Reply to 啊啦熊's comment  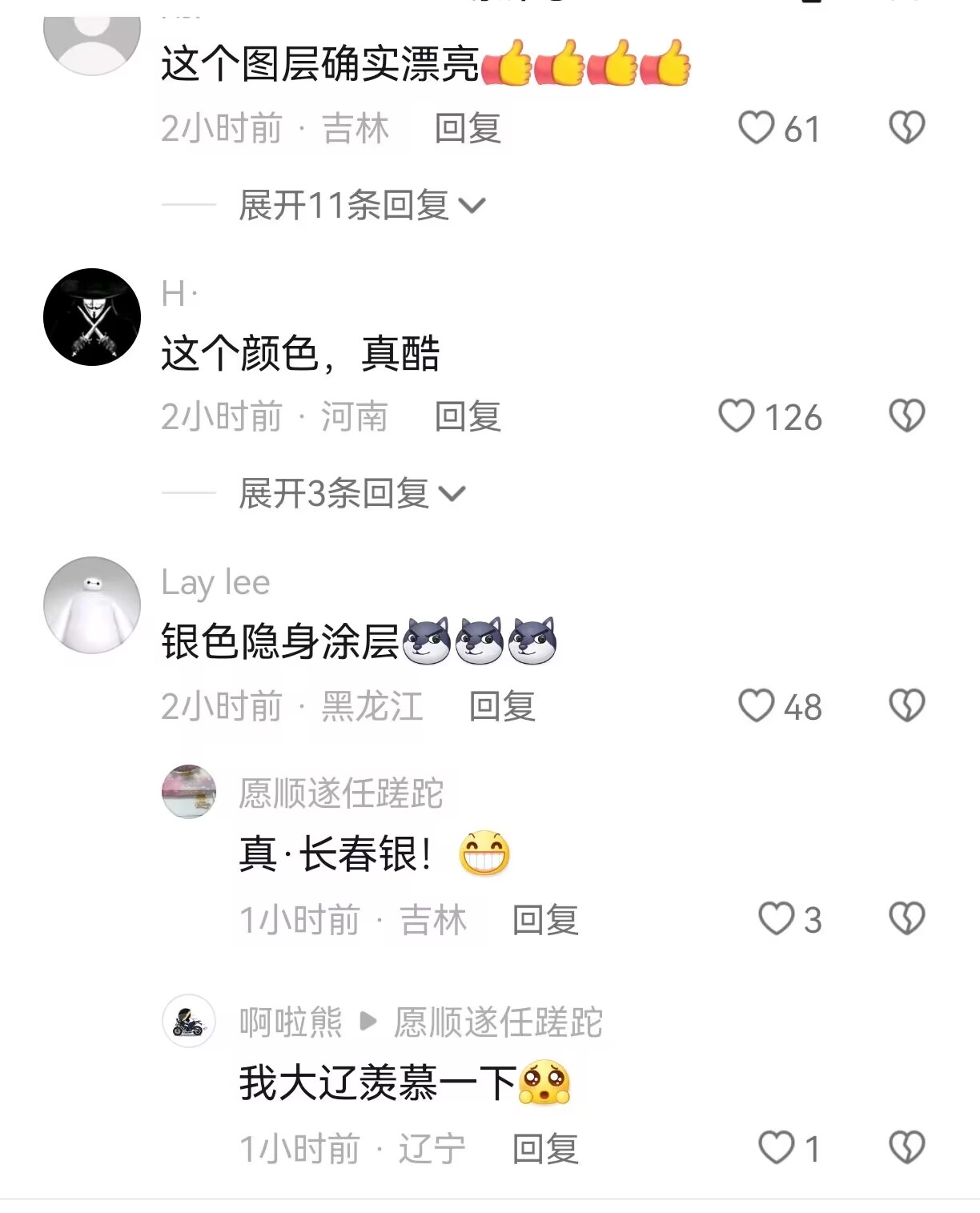pyautogui.click(x=545, y=1148)
